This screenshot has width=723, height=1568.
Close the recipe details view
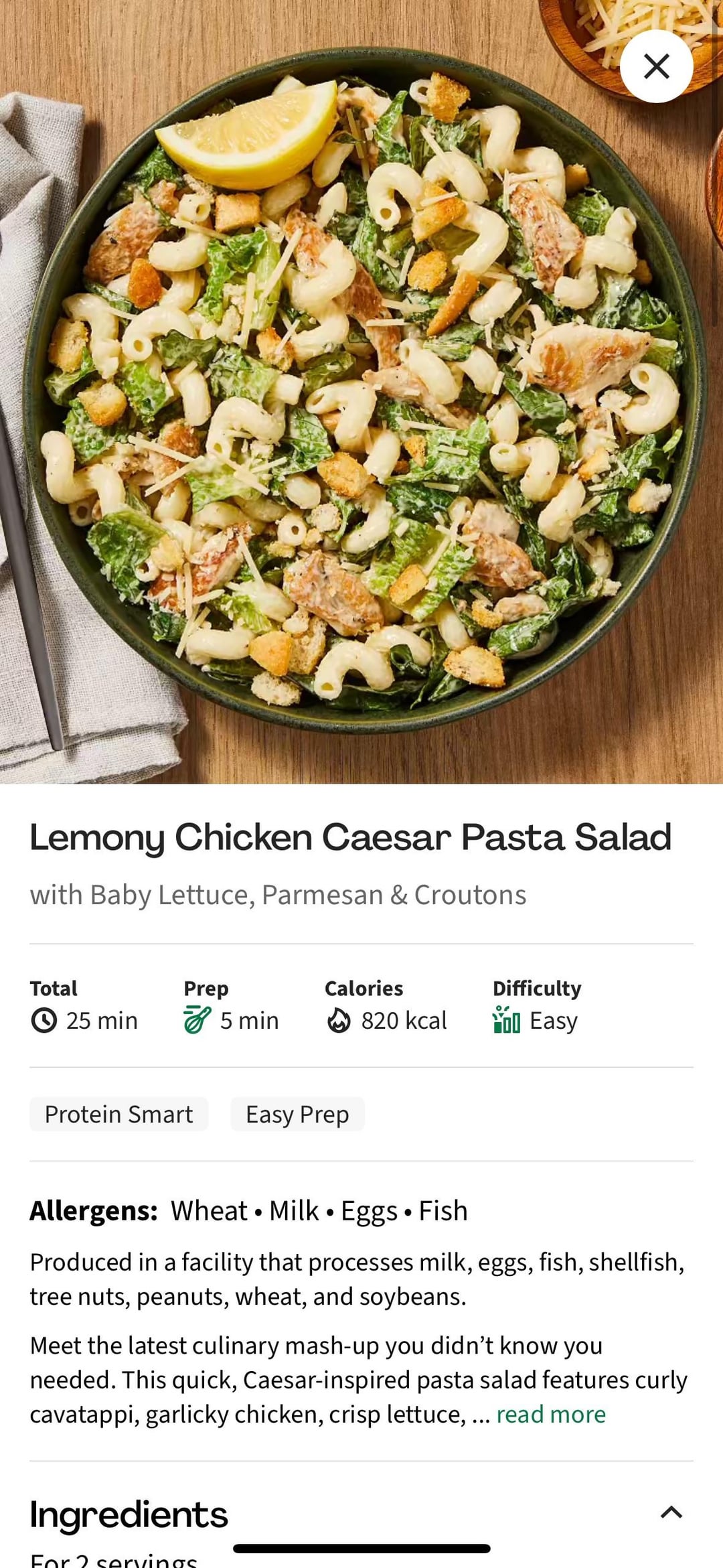pos(656,66)
